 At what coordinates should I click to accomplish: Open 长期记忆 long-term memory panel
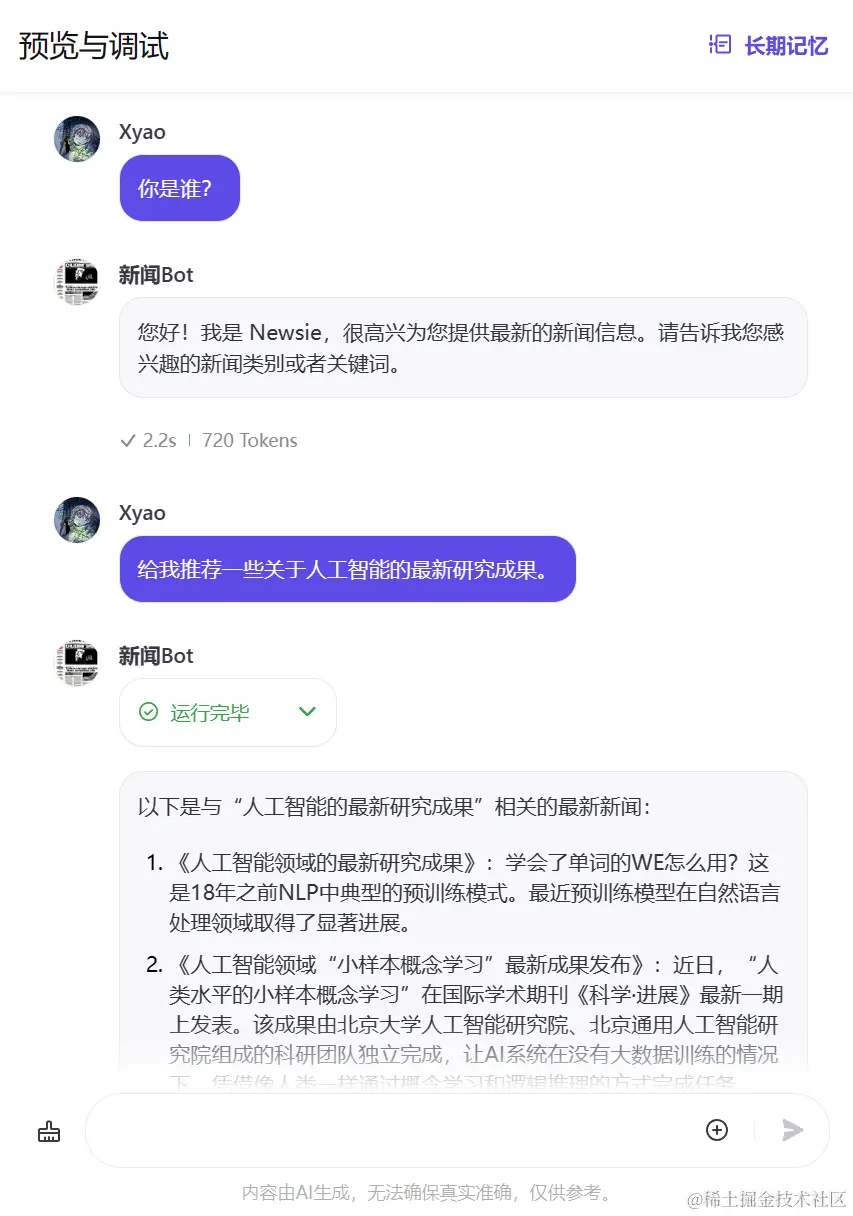[x=768, y=45]
